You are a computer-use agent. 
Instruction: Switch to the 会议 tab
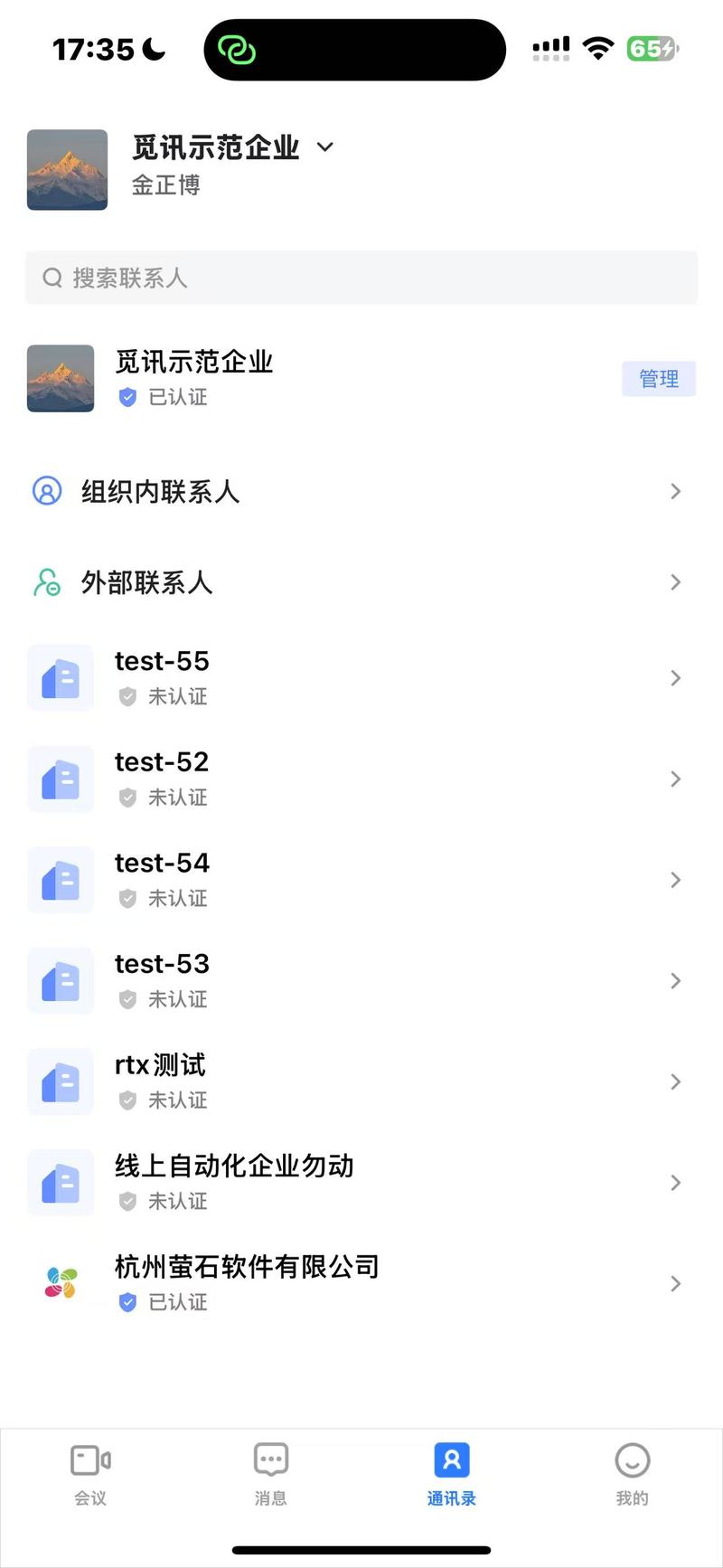pos(90,1474)
